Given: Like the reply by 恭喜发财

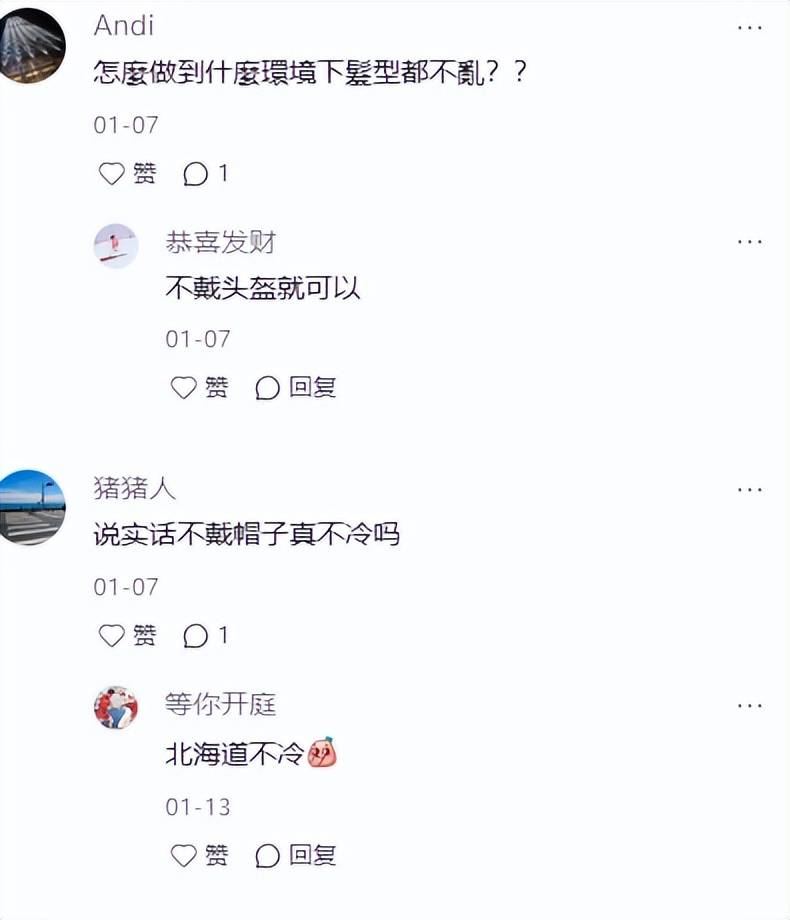Looking at the screenshot, I should coord(199,388).
